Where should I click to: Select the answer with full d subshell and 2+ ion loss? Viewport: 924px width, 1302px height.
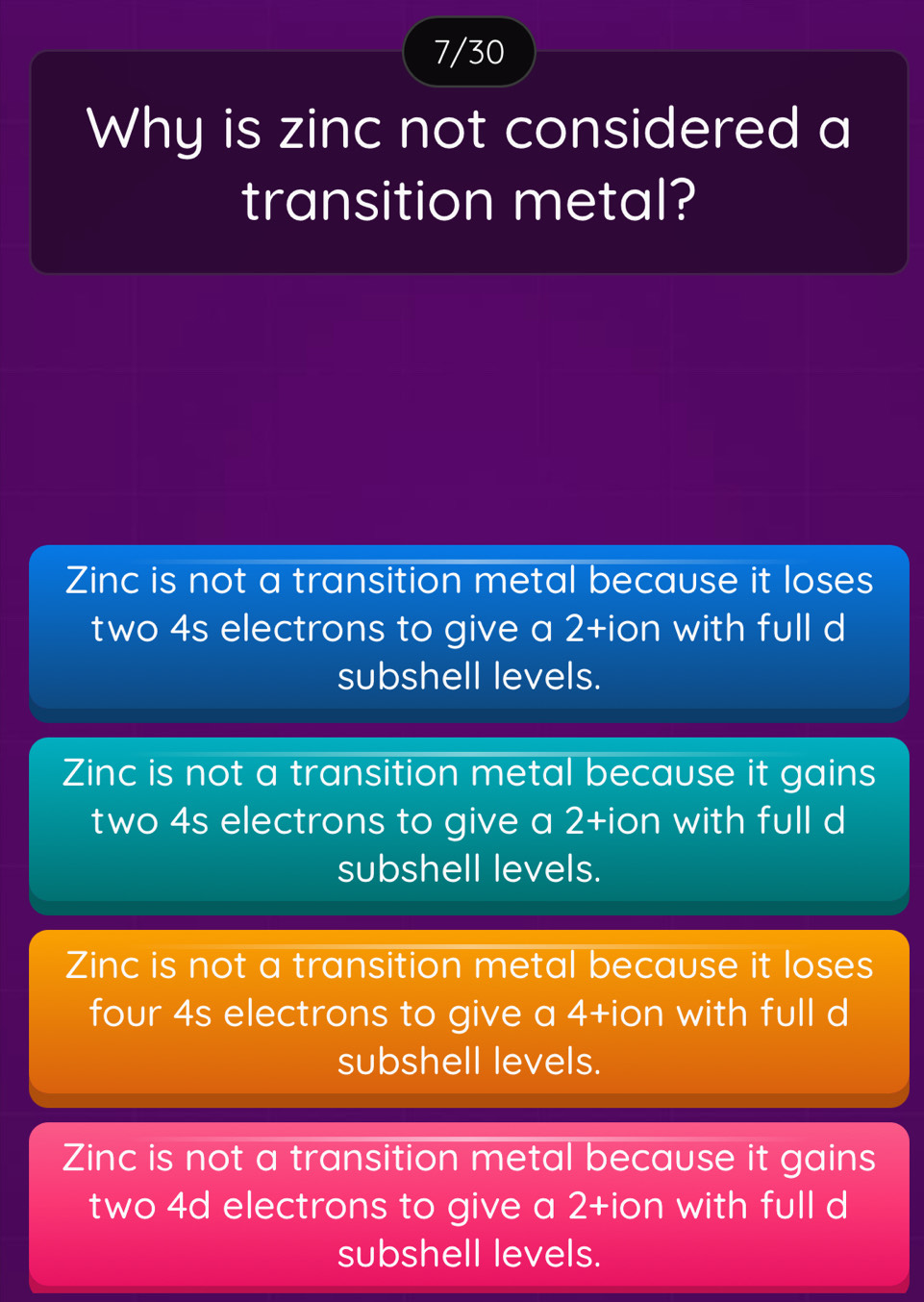468,630
